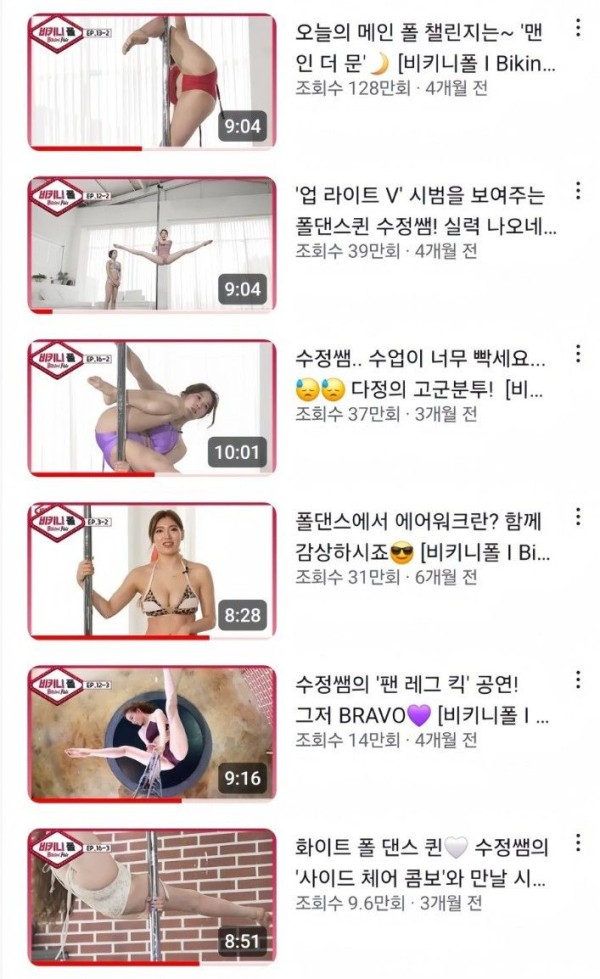Open more options for '사이드 체어 콤보' video
The width and height of the screenshot is (600, 979).
[x=577, y=843]
